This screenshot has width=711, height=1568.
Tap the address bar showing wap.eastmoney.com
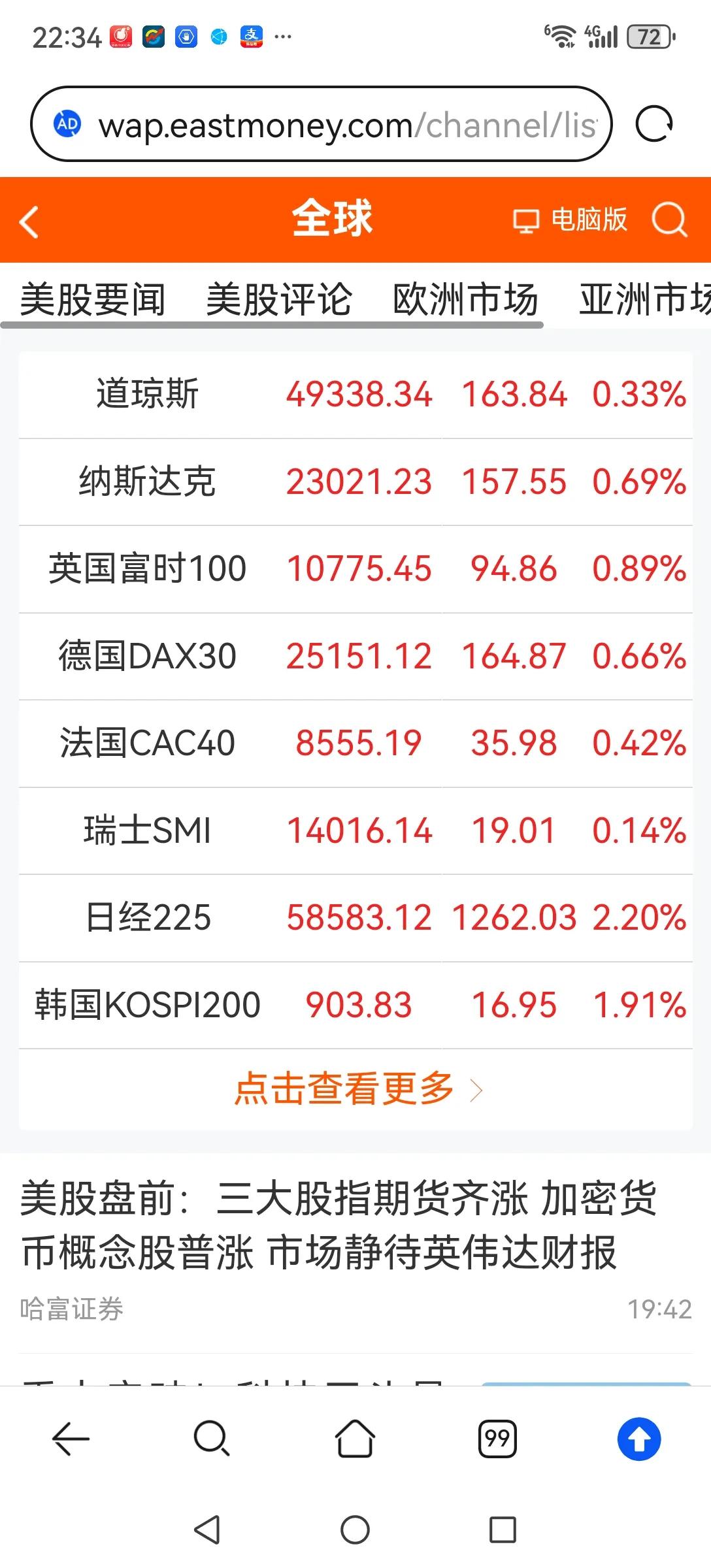(327, 125)
